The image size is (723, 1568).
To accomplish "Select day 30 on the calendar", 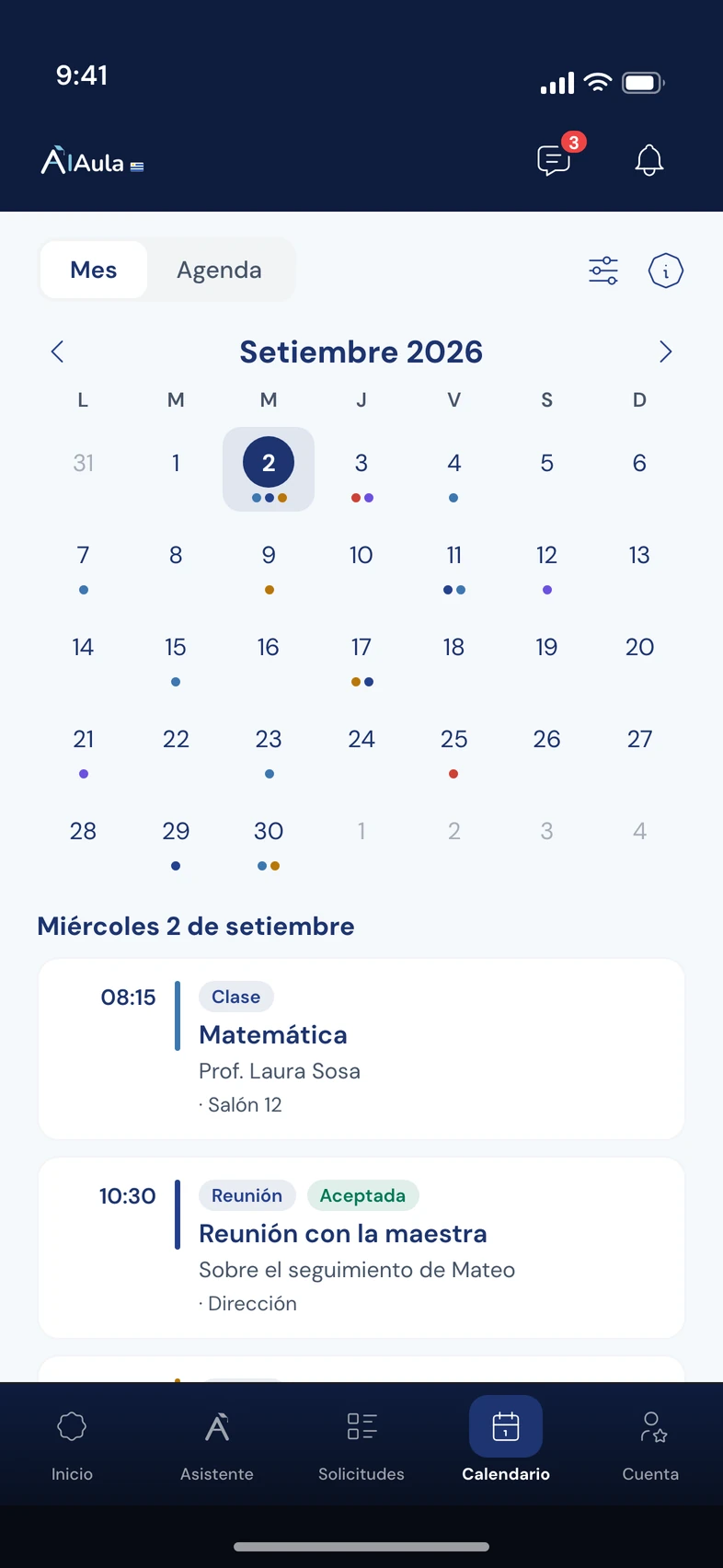I will tap(269, 837).
